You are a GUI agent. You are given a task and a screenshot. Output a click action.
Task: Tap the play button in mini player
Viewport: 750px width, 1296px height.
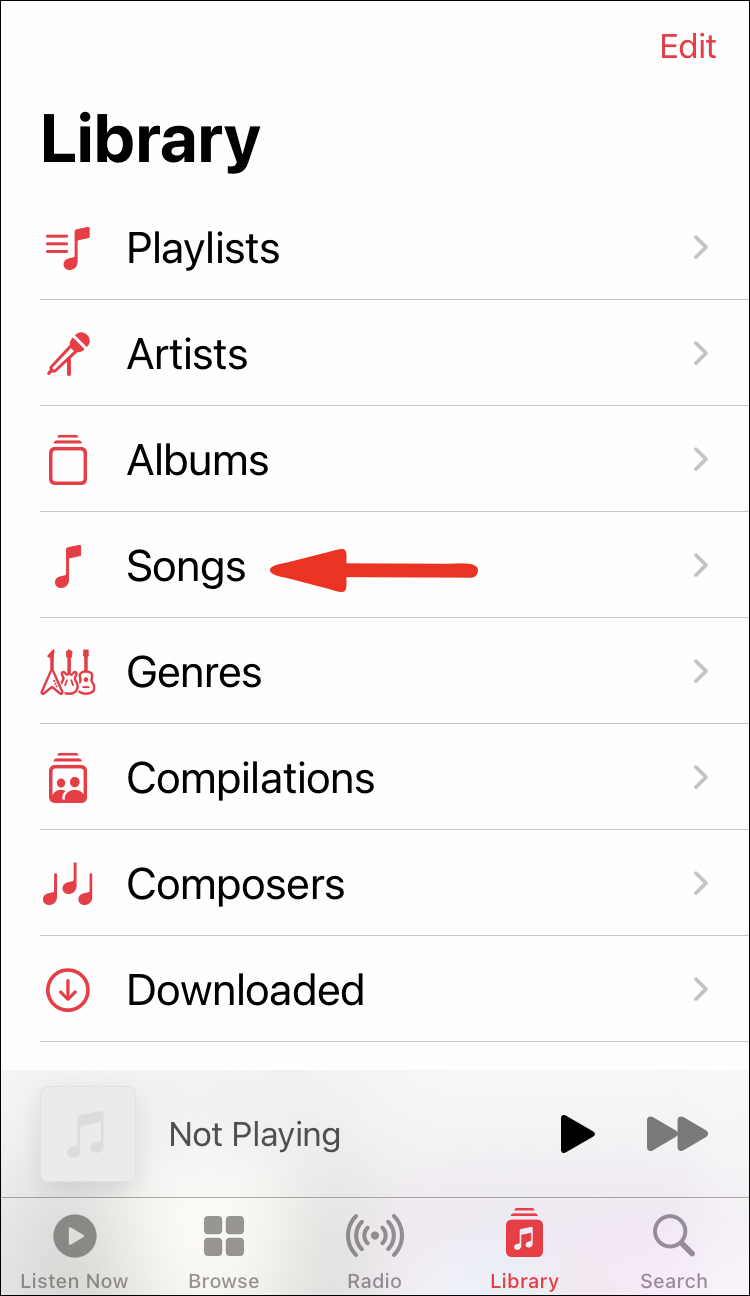(577, 1134)
